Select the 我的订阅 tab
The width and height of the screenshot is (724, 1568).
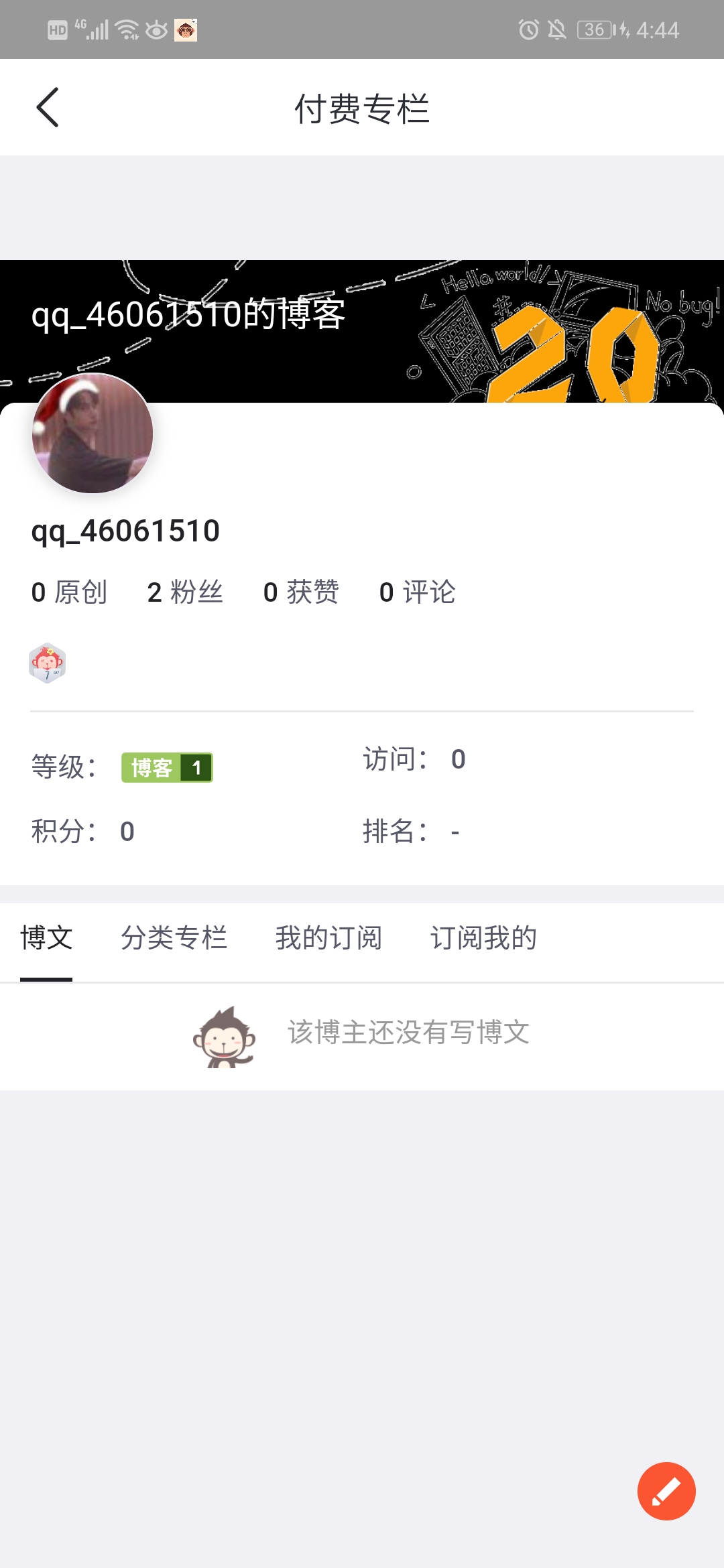(x=328, y=937)
